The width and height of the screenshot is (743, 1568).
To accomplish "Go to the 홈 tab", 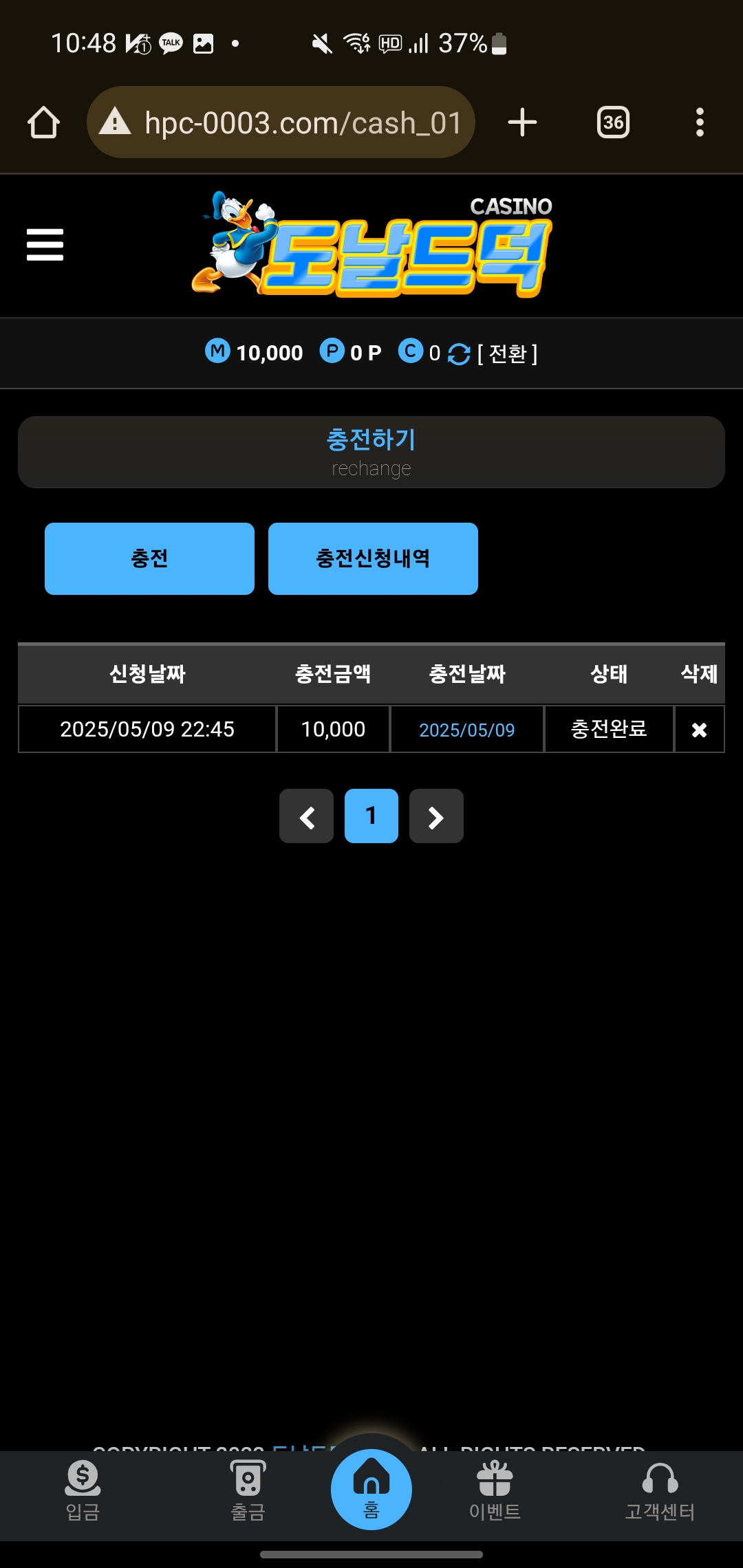I will [371, 1490].
